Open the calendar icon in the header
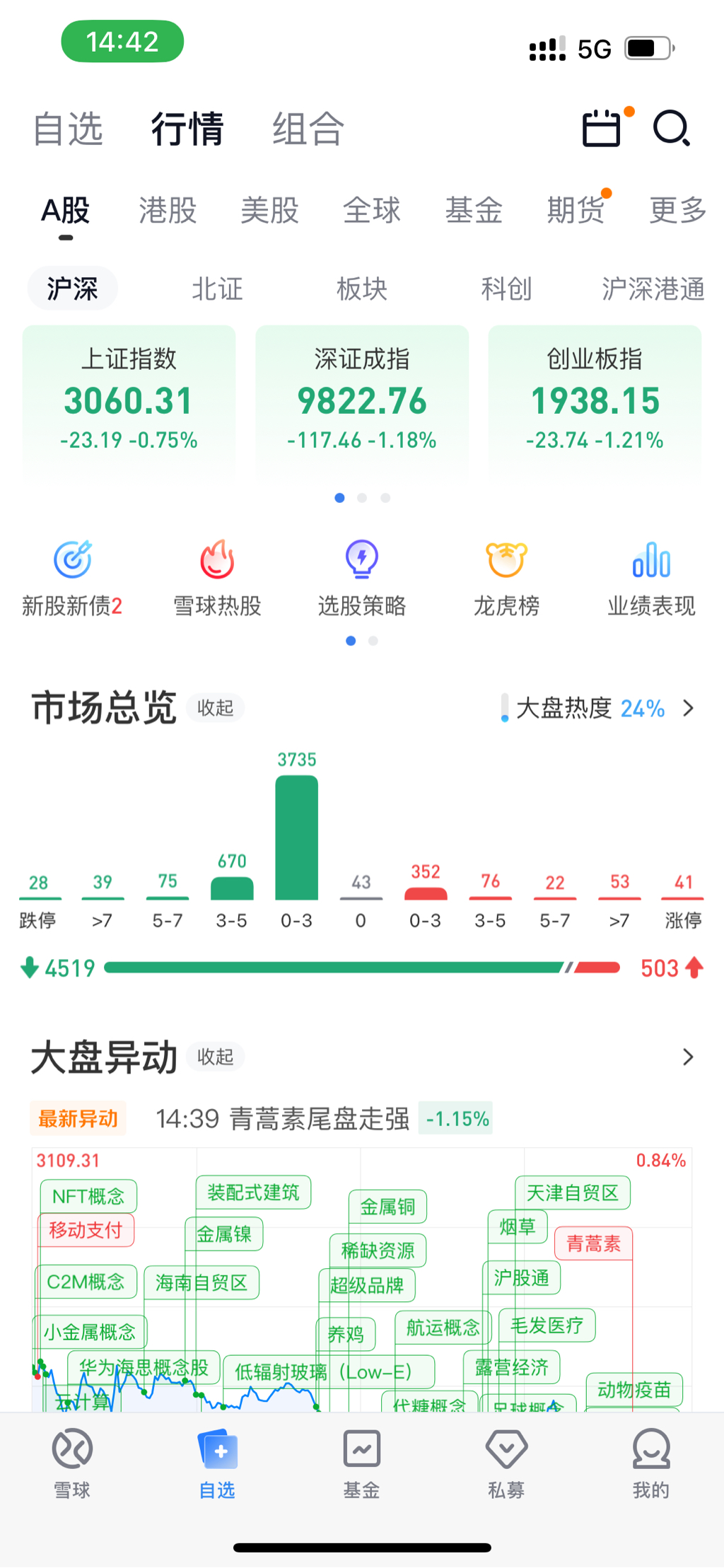 point(602,129)
